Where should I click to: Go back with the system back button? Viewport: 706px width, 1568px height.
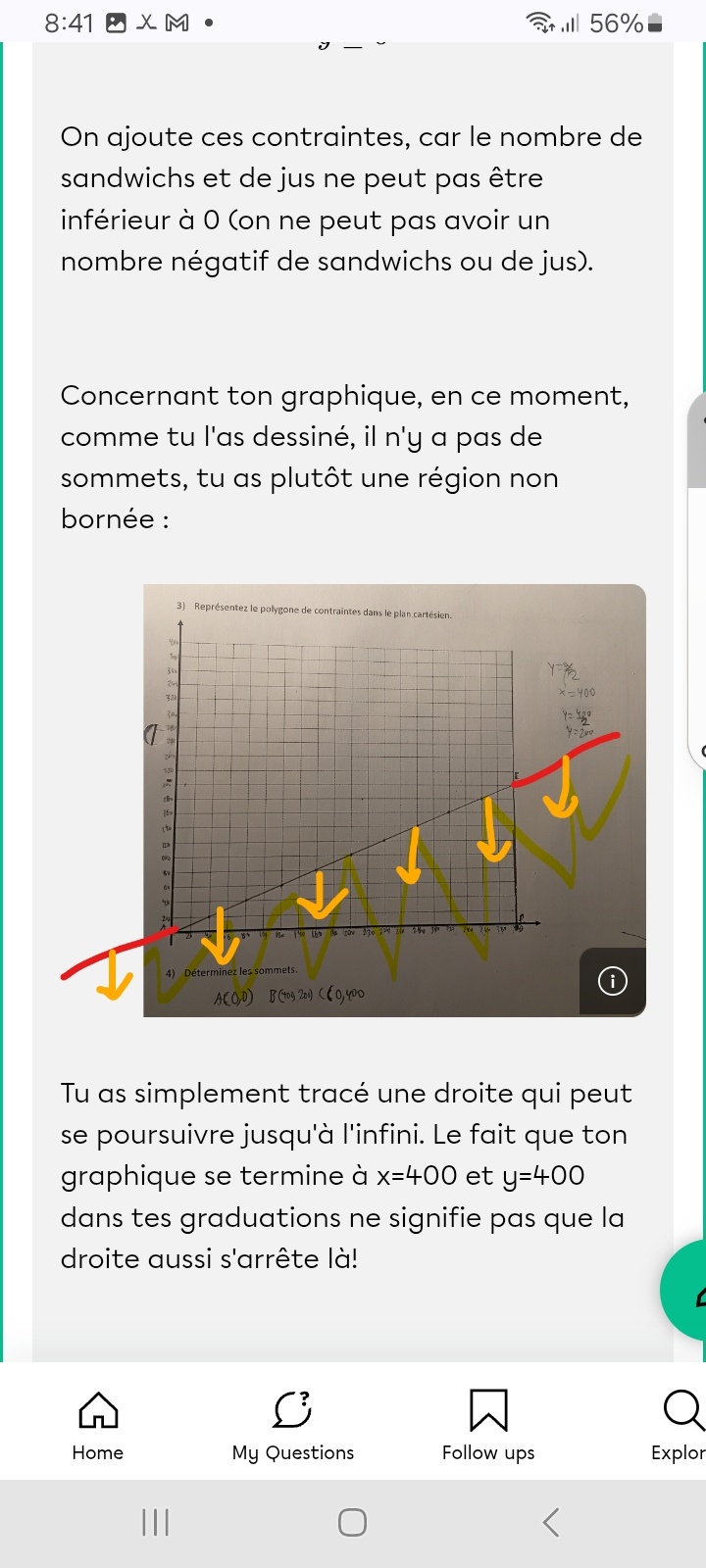551,1522
